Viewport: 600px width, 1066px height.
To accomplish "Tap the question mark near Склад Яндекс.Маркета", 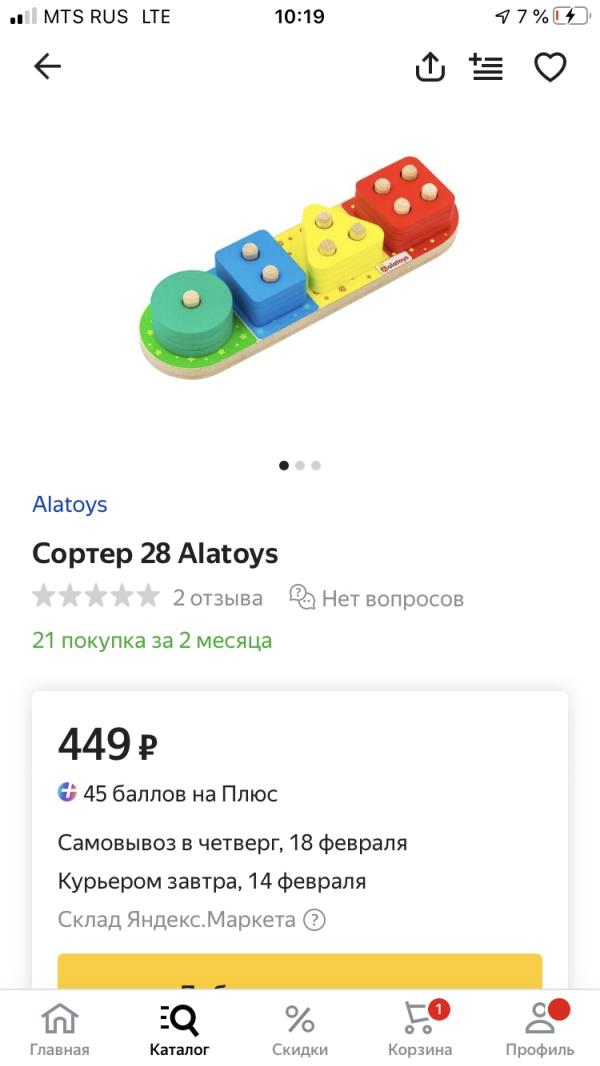I will (314, 921).
